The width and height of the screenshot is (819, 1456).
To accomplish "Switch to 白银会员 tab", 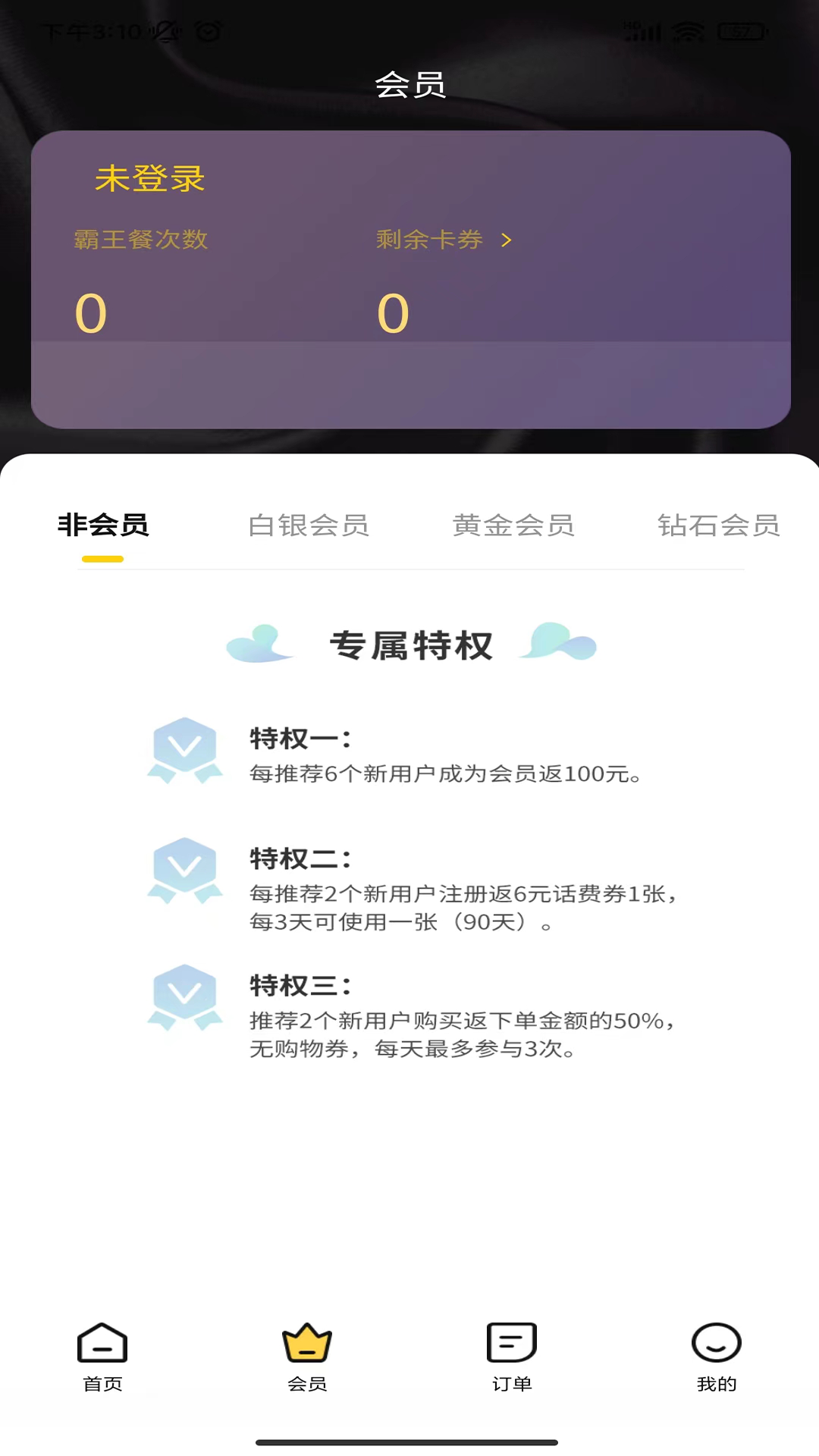I will [309, 525].
